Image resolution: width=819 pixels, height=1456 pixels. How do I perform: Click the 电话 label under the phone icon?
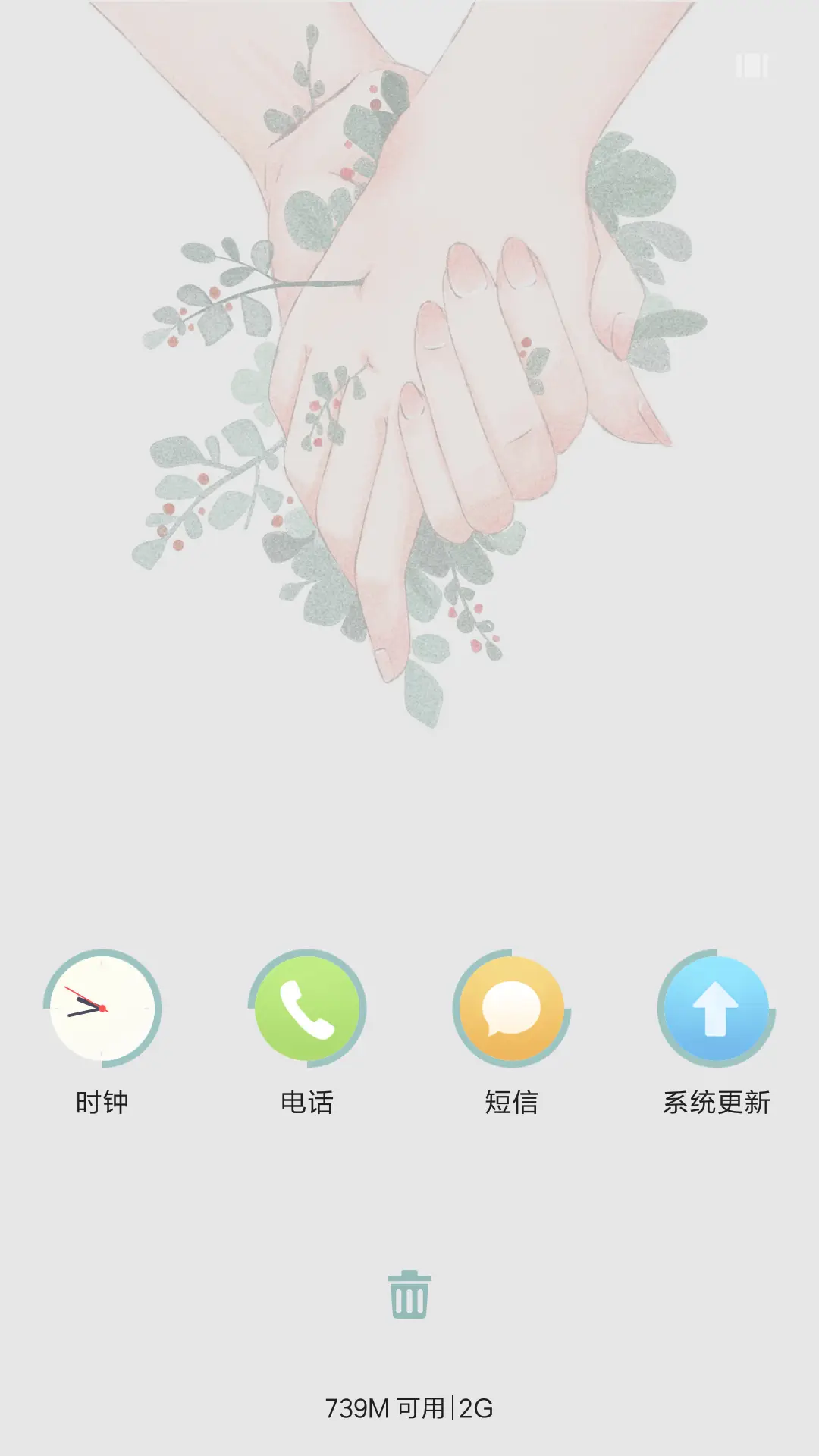(308, 1102)
